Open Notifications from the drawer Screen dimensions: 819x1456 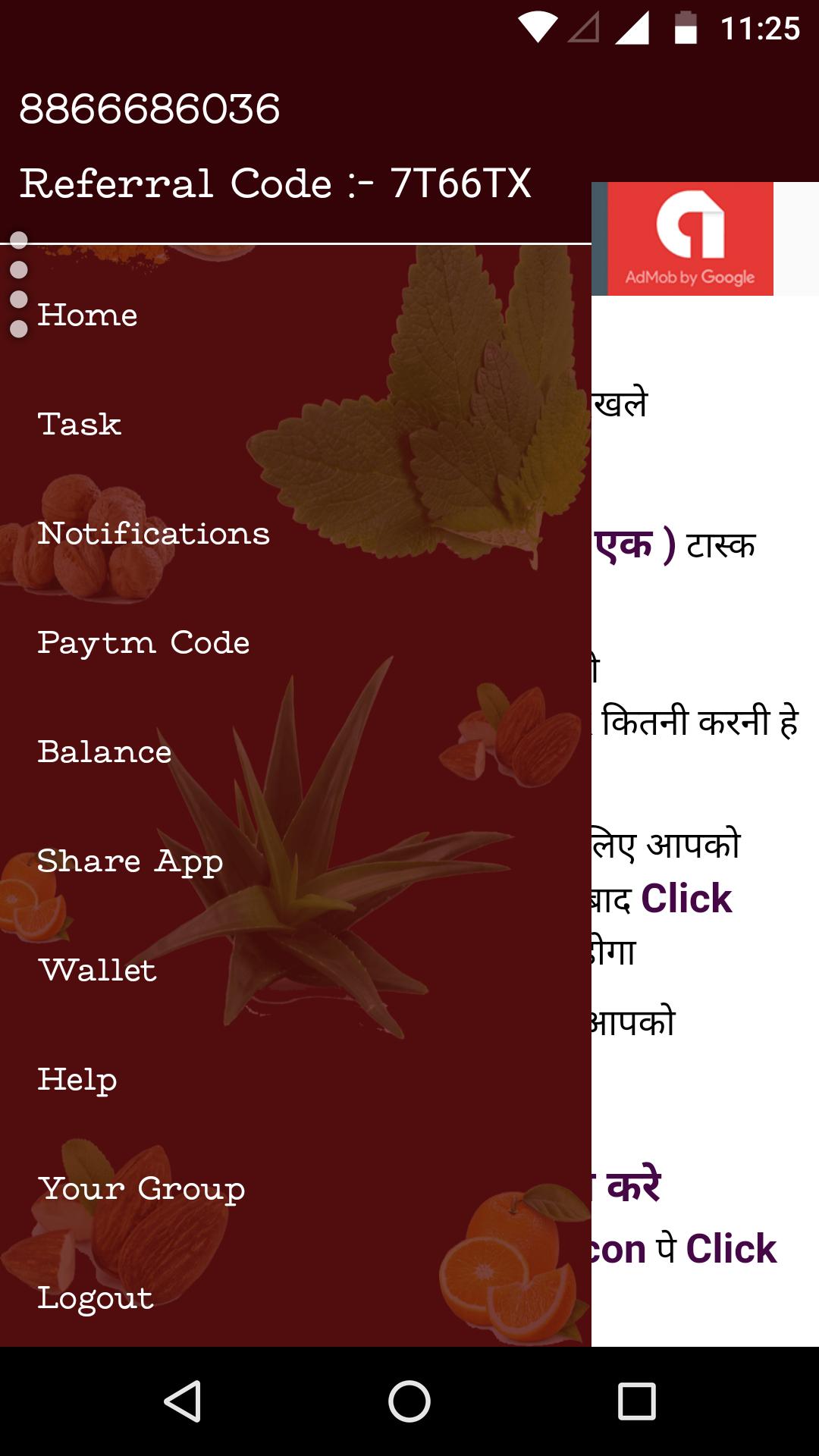coord(154,533)
